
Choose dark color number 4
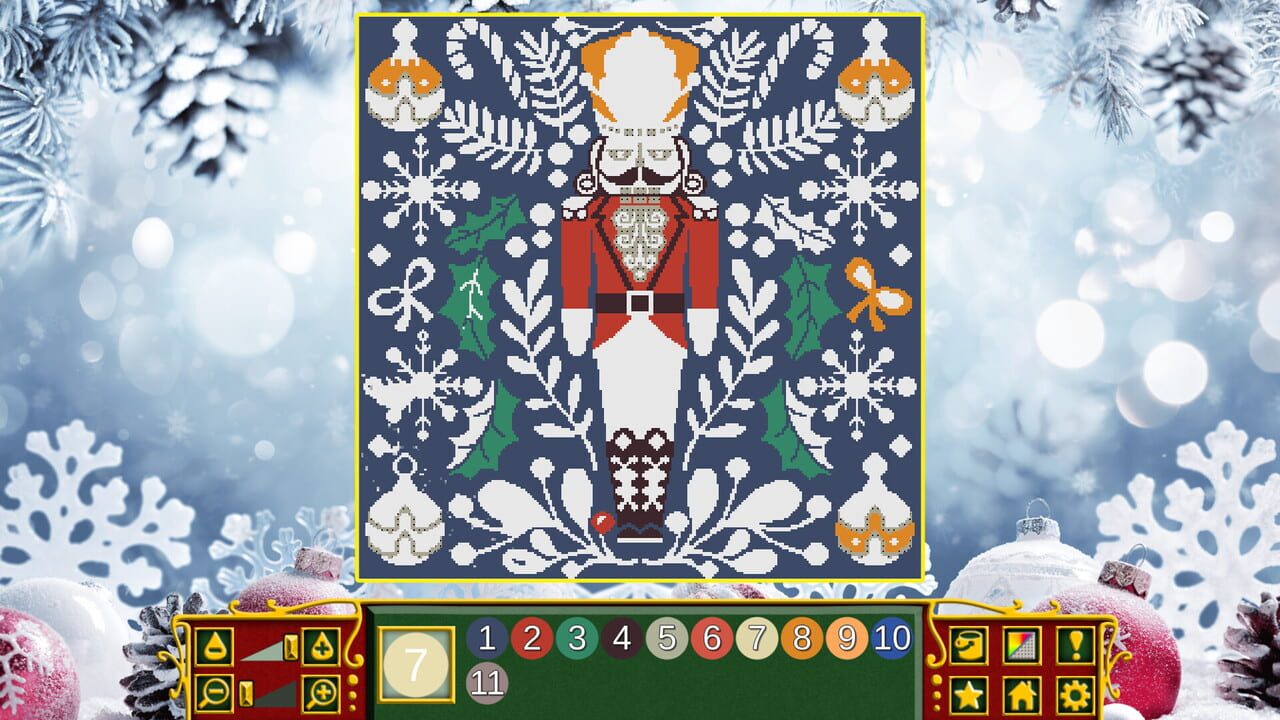[622, 638]
